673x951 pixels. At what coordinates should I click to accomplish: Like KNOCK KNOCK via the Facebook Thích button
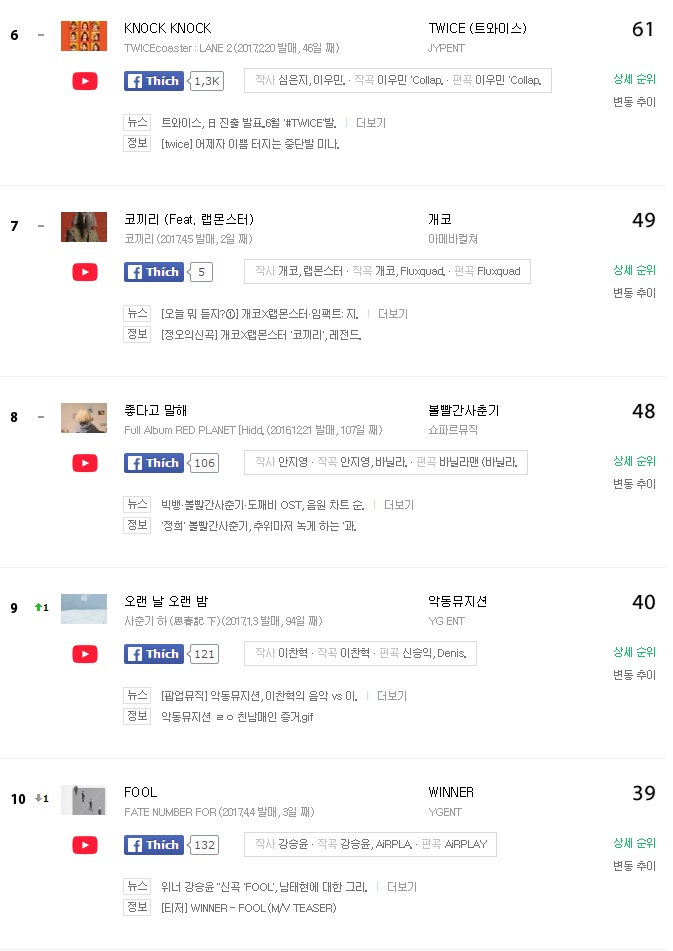coord(154,81)
